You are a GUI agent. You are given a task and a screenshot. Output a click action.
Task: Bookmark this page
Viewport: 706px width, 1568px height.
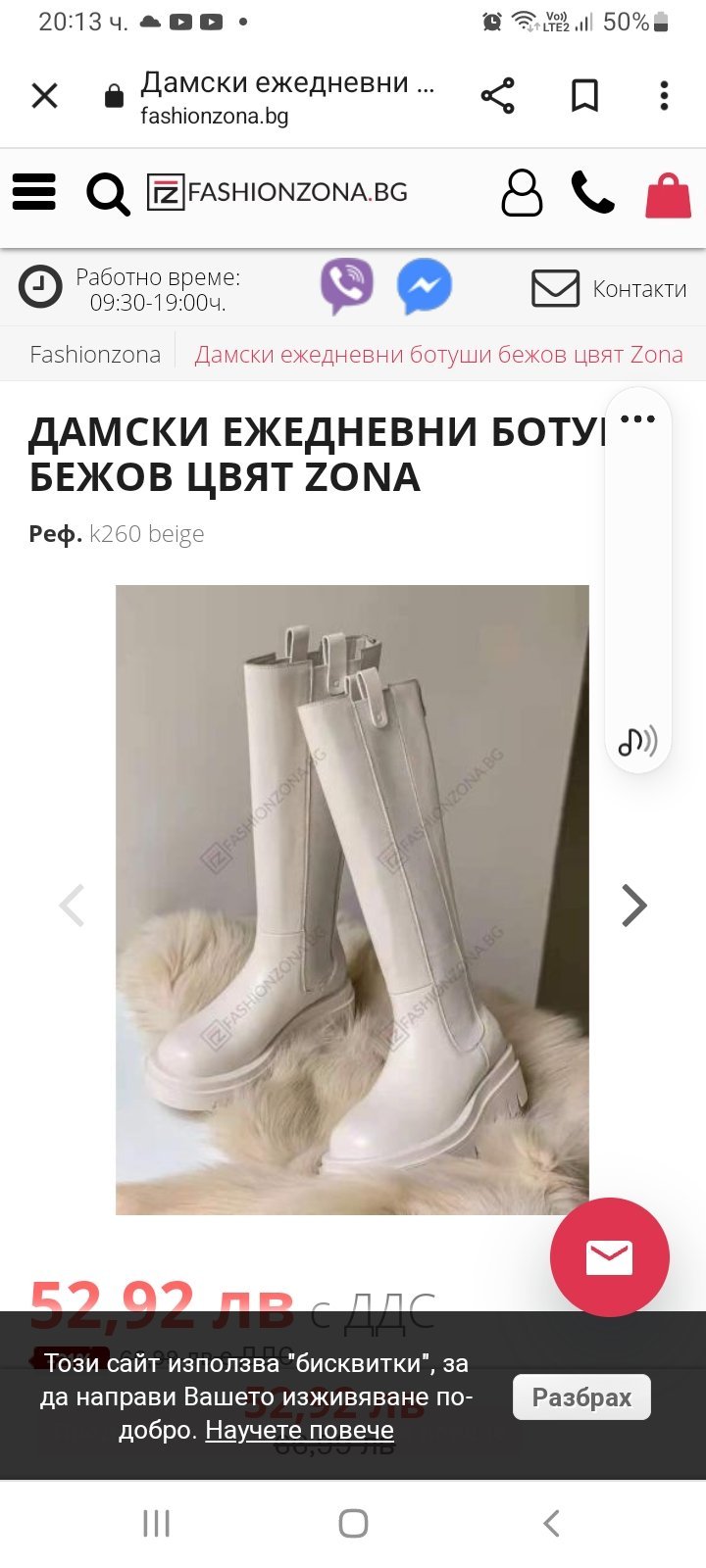click(x=584, y=96)
